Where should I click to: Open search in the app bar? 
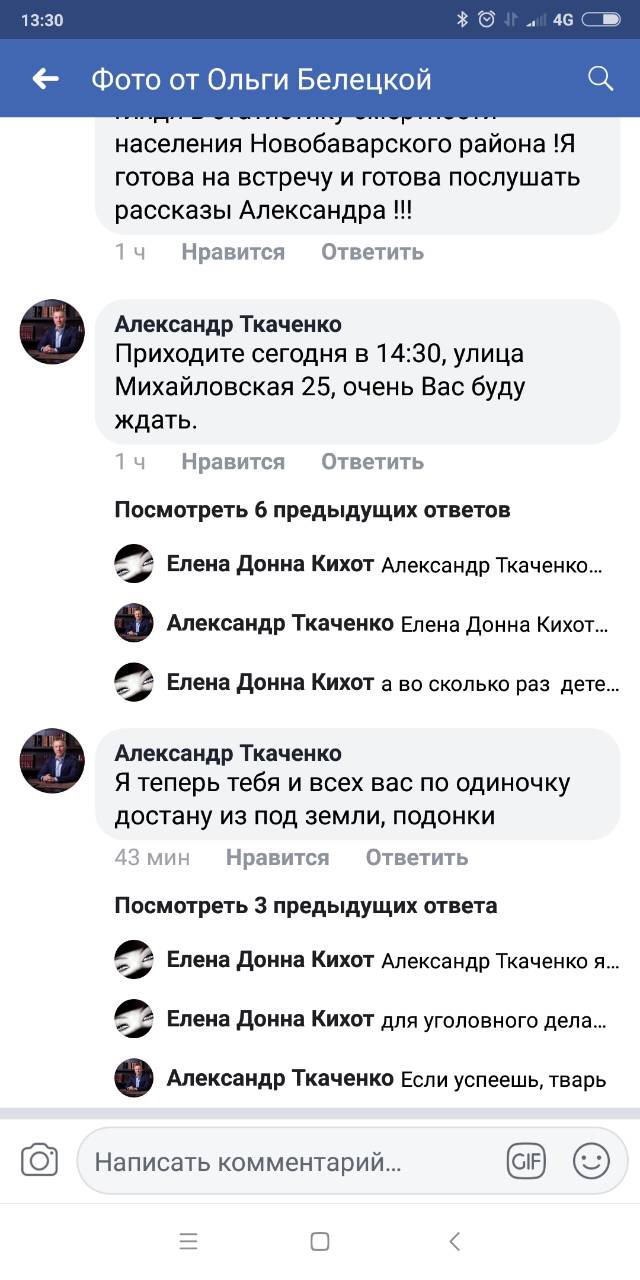tap(600, 79)
